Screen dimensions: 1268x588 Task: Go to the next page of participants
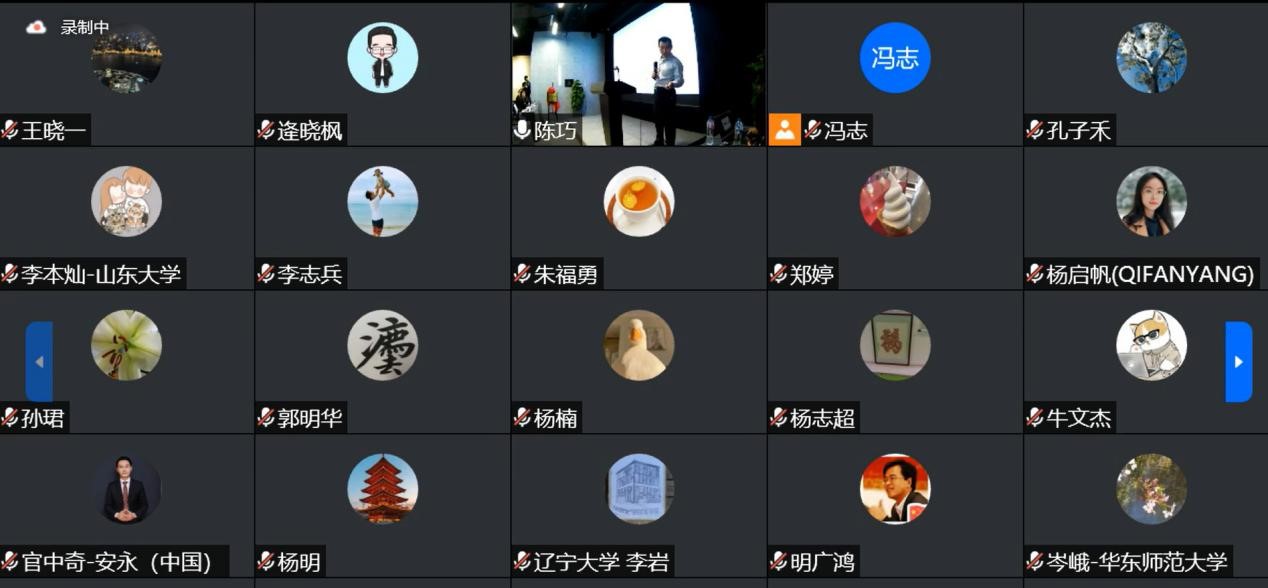(1238, 362)
